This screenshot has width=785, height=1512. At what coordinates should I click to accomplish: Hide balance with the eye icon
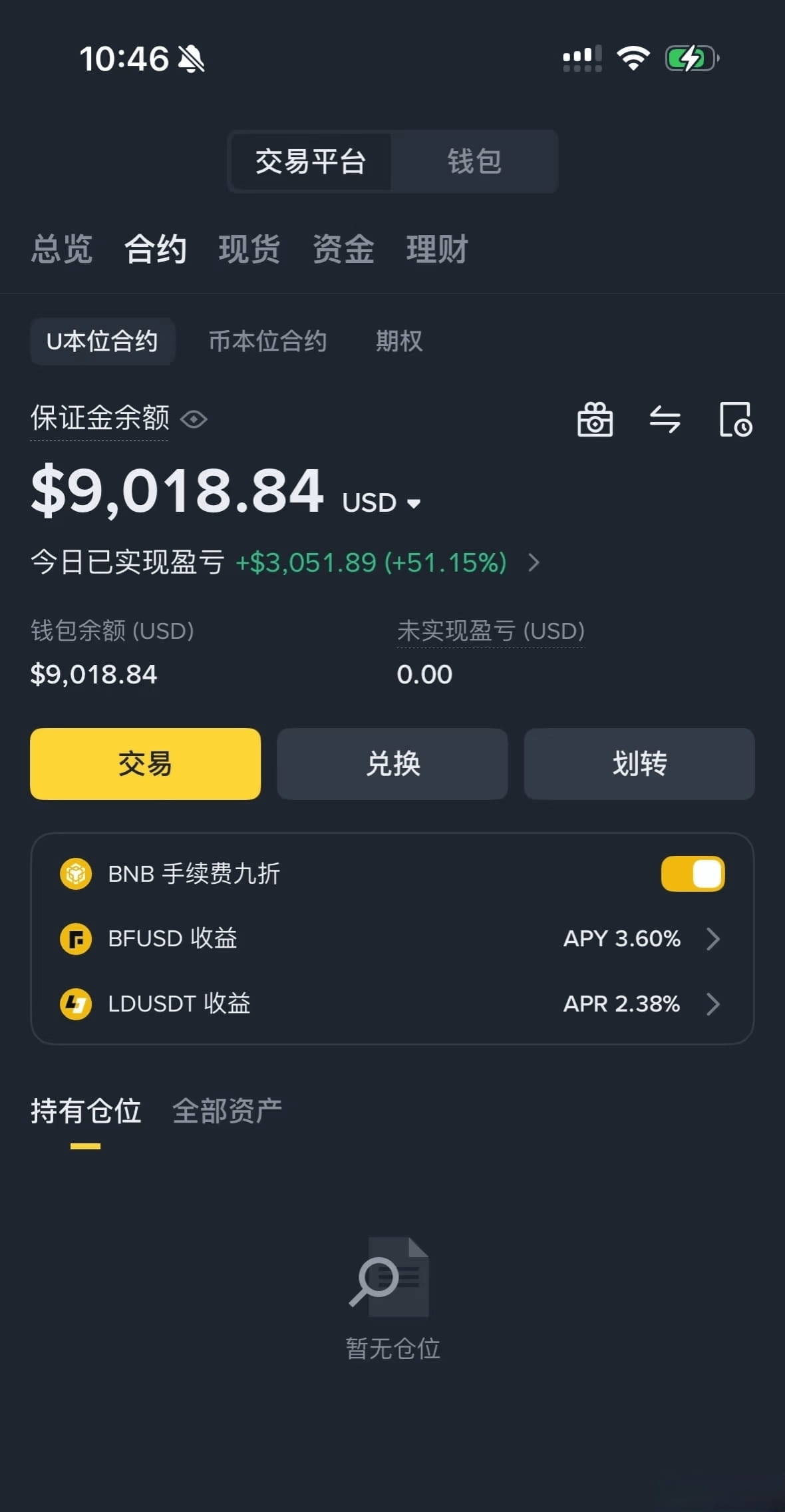pyautogui.click(x=194, y=419)
